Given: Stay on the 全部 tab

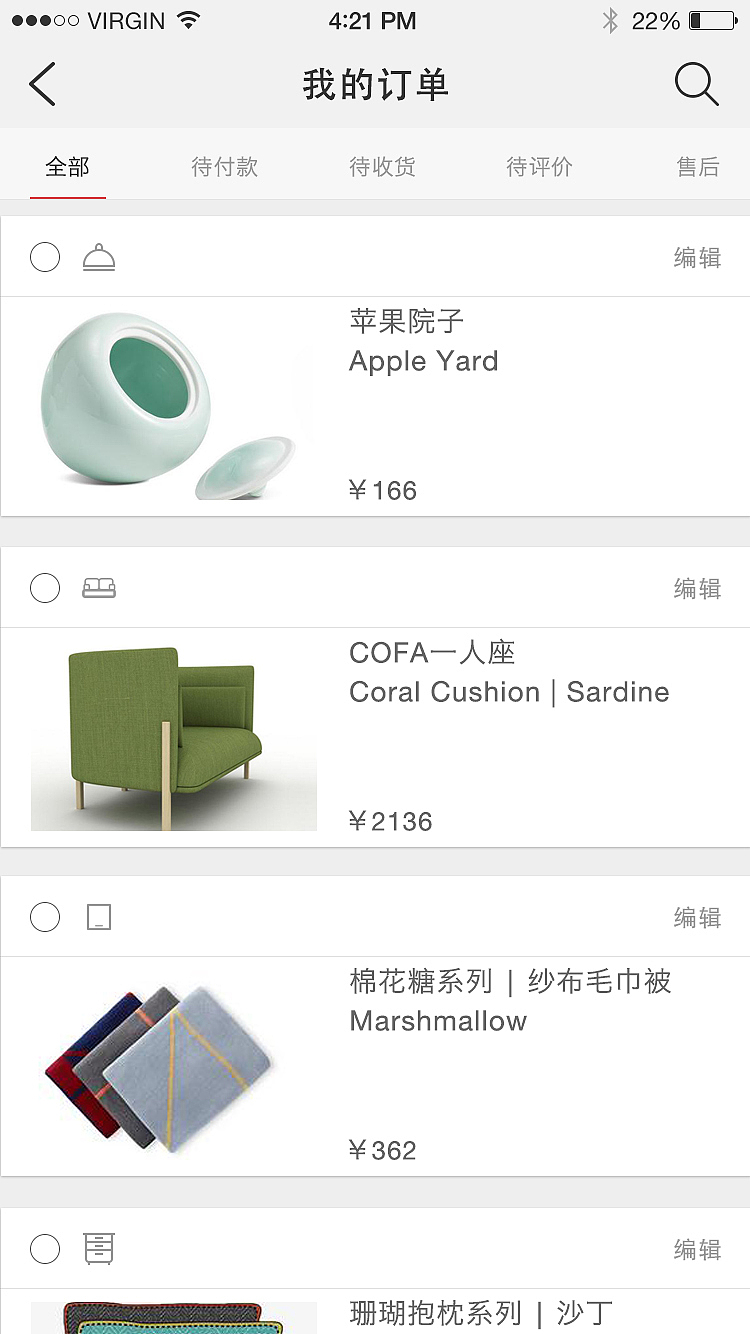Looking at the screenshot, I should [x=67, y=167].
